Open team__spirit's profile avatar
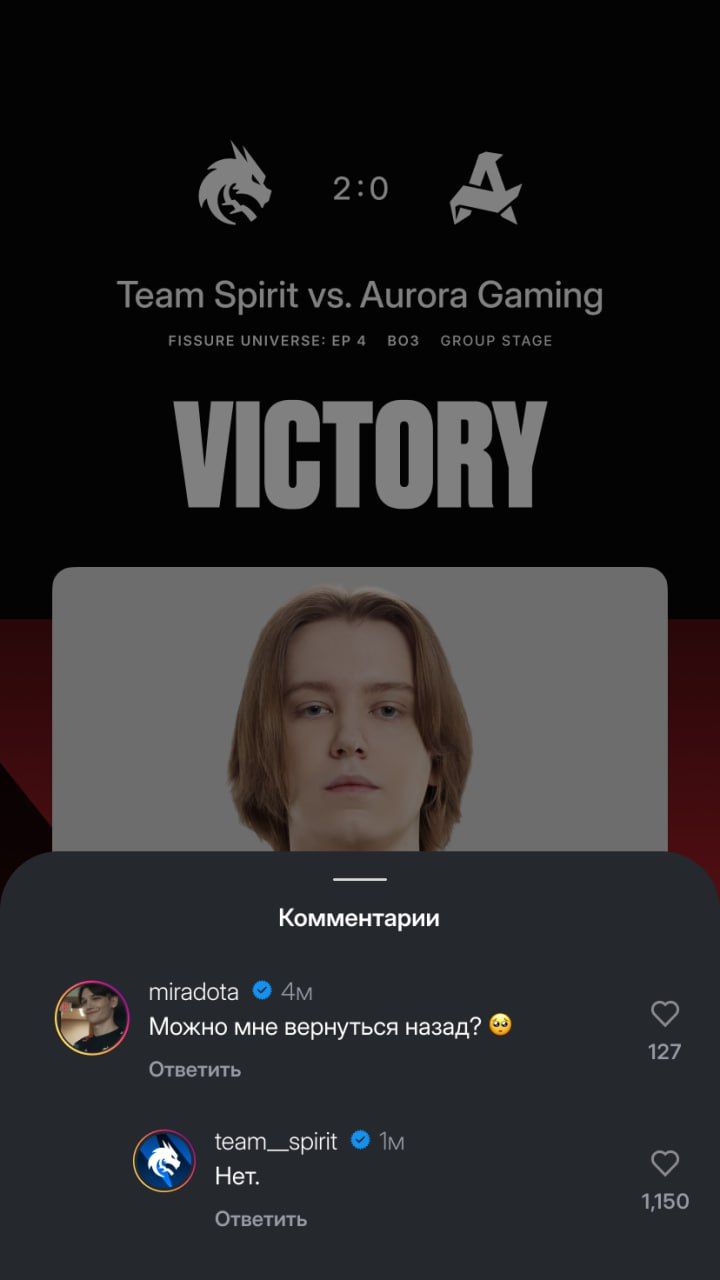The image size is (720, 1280). [x=164, y=1161]
